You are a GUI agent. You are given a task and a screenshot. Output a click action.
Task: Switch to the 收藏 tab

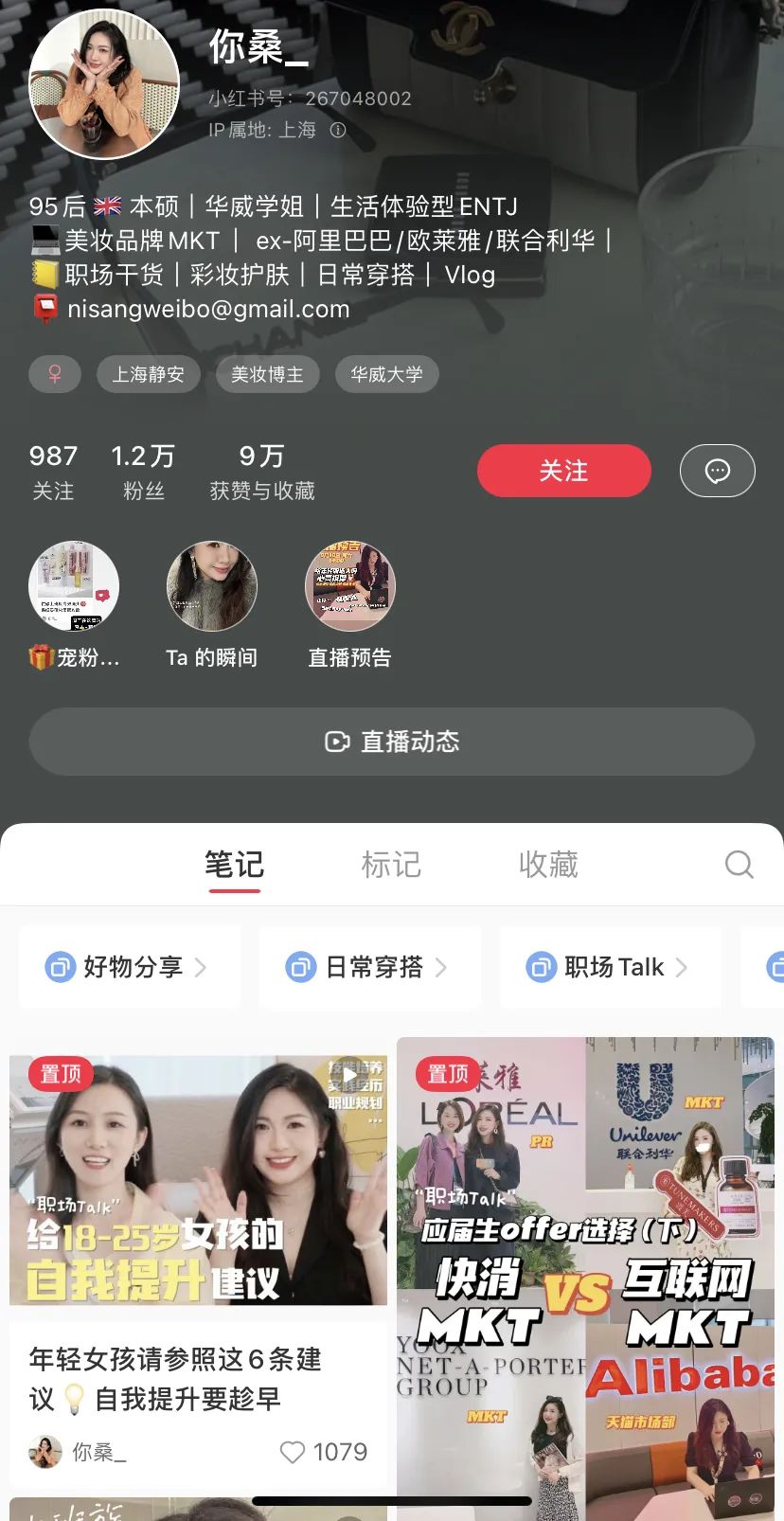pos(548,864)
